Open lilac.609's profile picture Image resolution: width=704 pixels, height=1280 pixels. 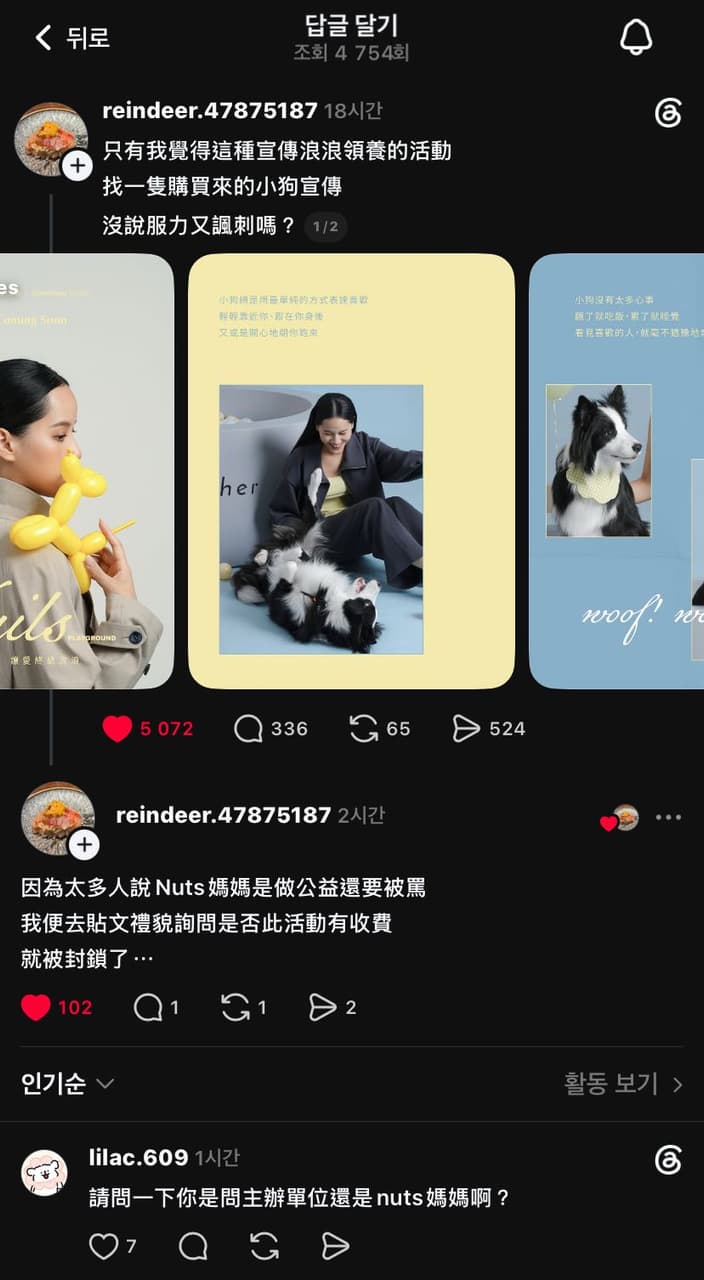[44, 1173]
